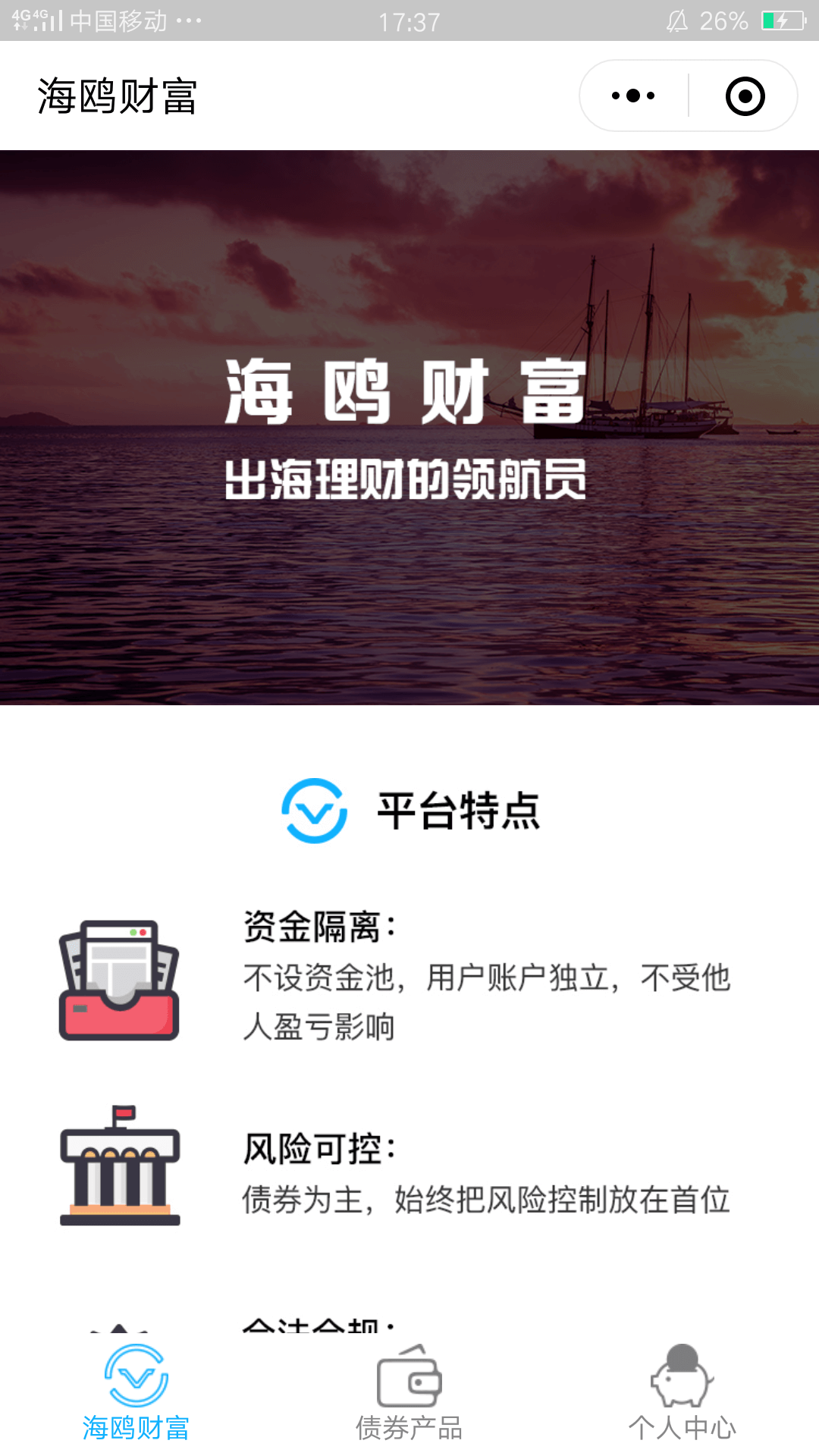
Task: Open the mini program more options menu
Action: 634,96
